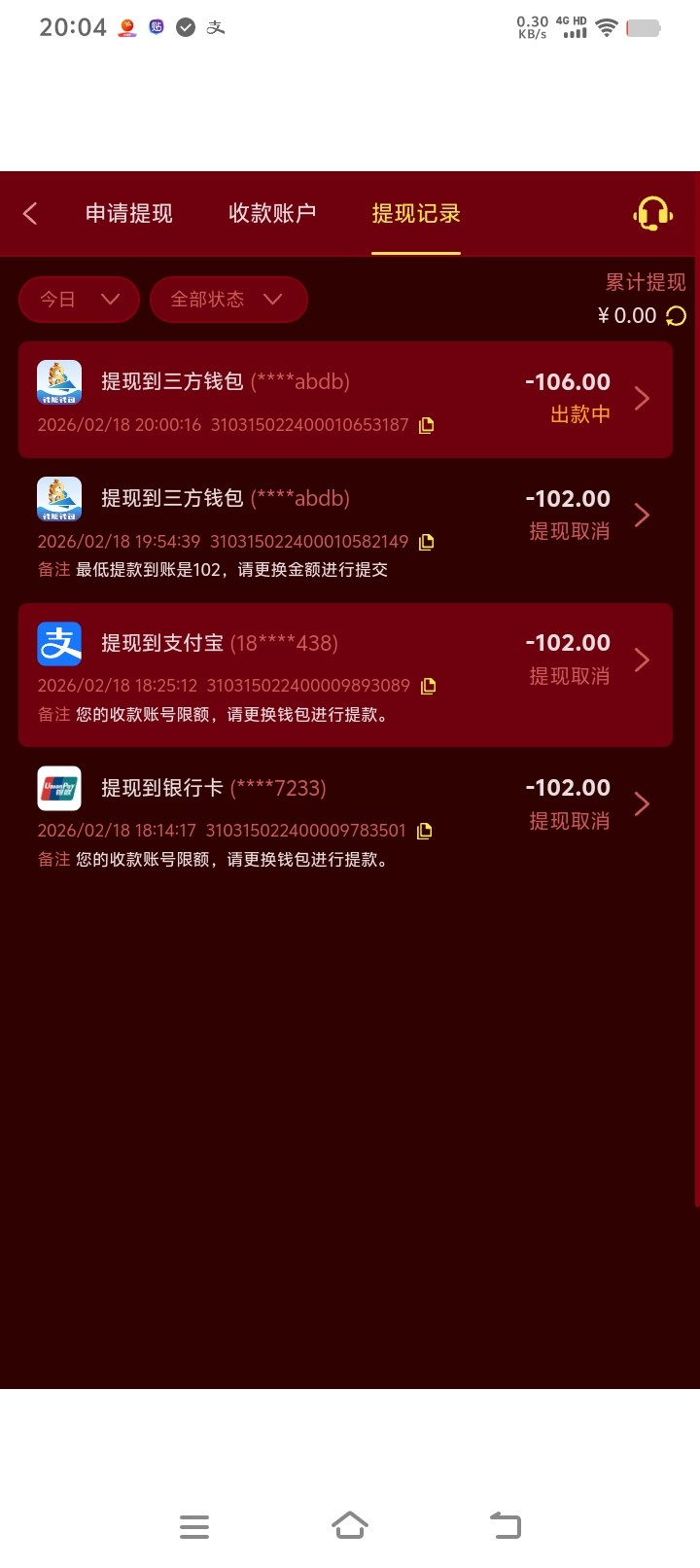Open the 全部状态 status filter
The height and width of the screenshot is (1568, 700).
click(x=228, y=300)
